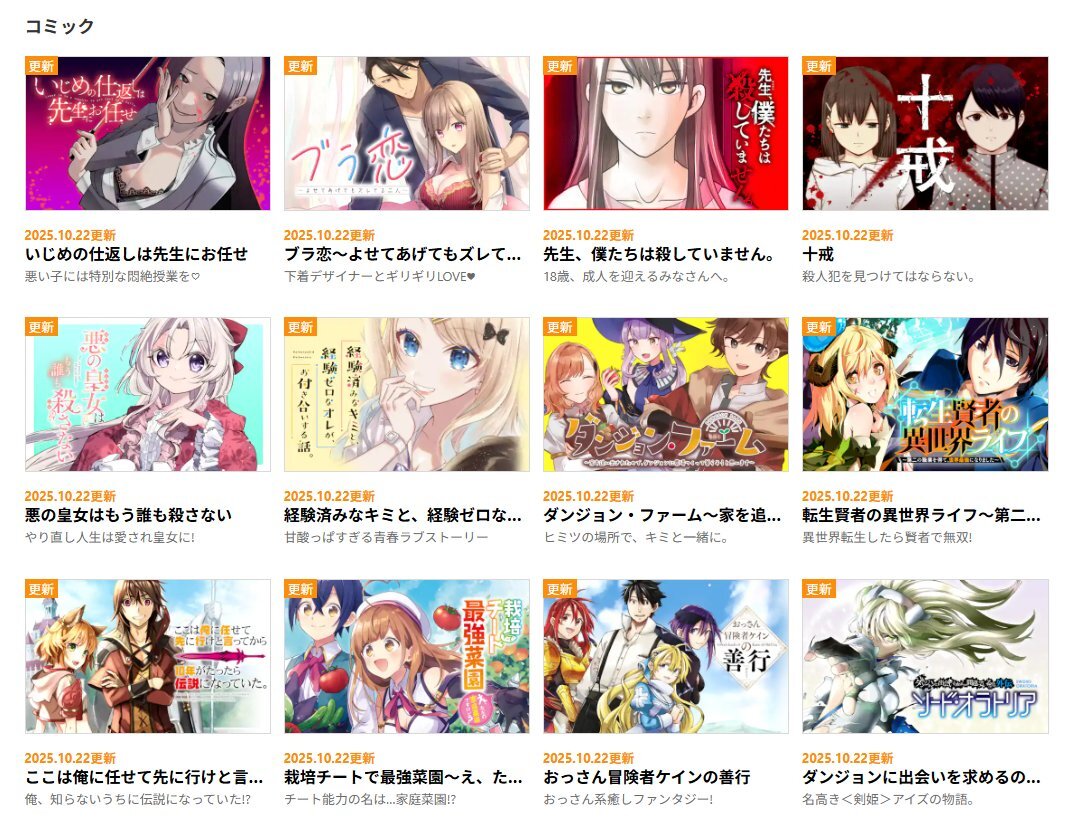Select 先生、僕たちは殺していません。 comic
Viewport: 1082px width, 824px height.
665,134
